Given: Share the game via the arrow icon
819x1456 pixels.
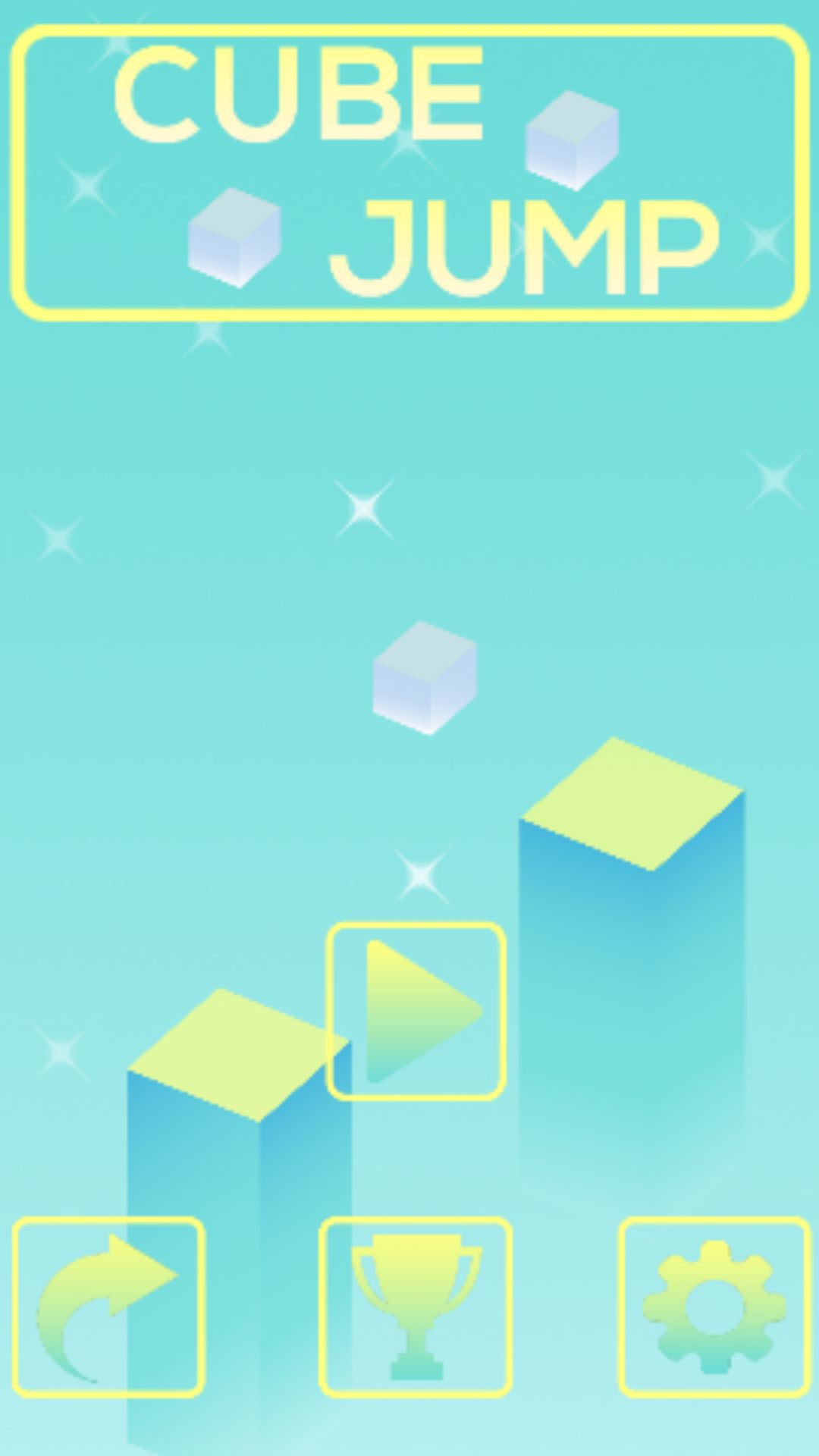Looking at the screenshot, I should (x=108, y=1308).
